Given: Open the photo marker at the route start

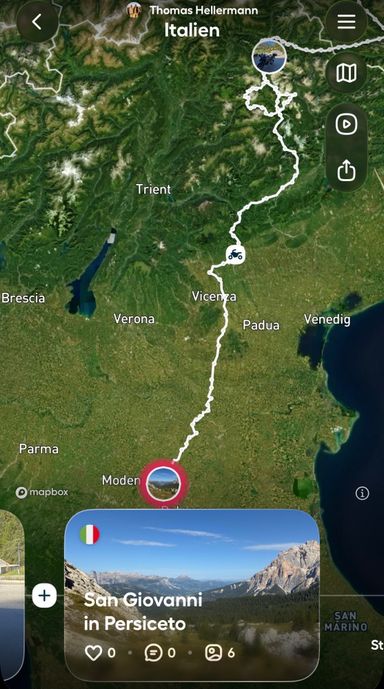Looking at the screenshot, I should (269, 56).
